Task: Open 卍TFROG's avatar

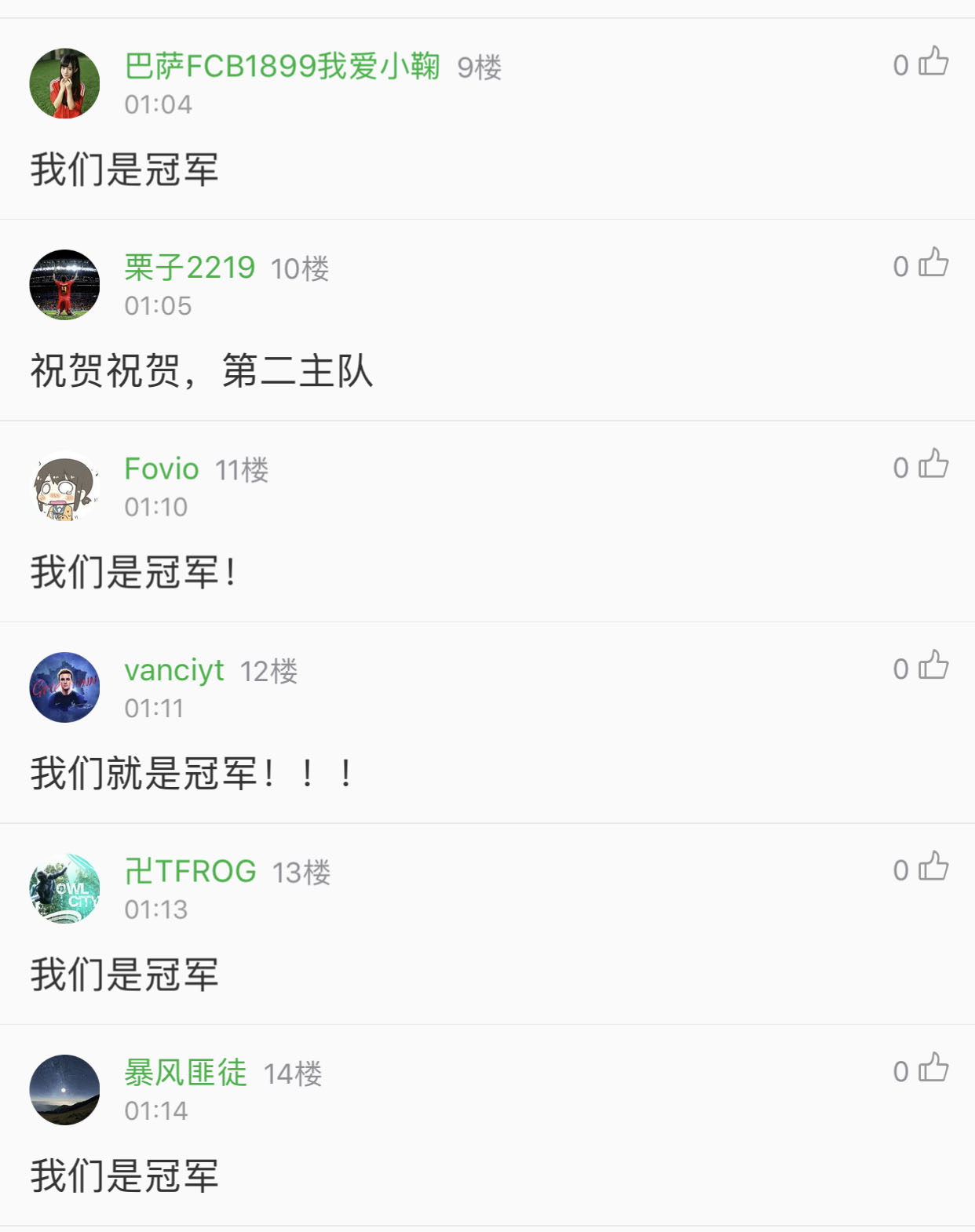Action: (64, 888)
